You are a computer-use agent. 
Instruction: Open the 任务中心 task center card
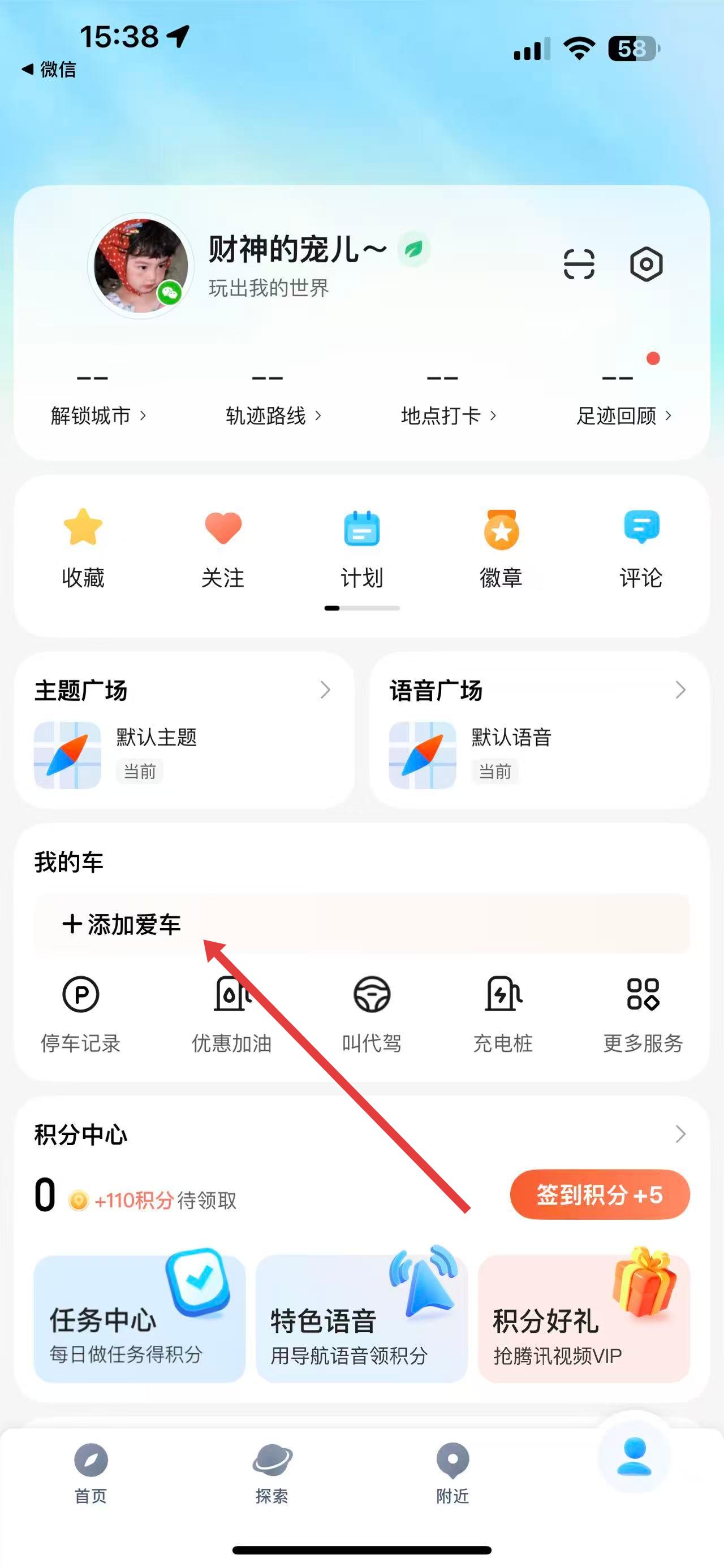click(x=140, y=1318)
